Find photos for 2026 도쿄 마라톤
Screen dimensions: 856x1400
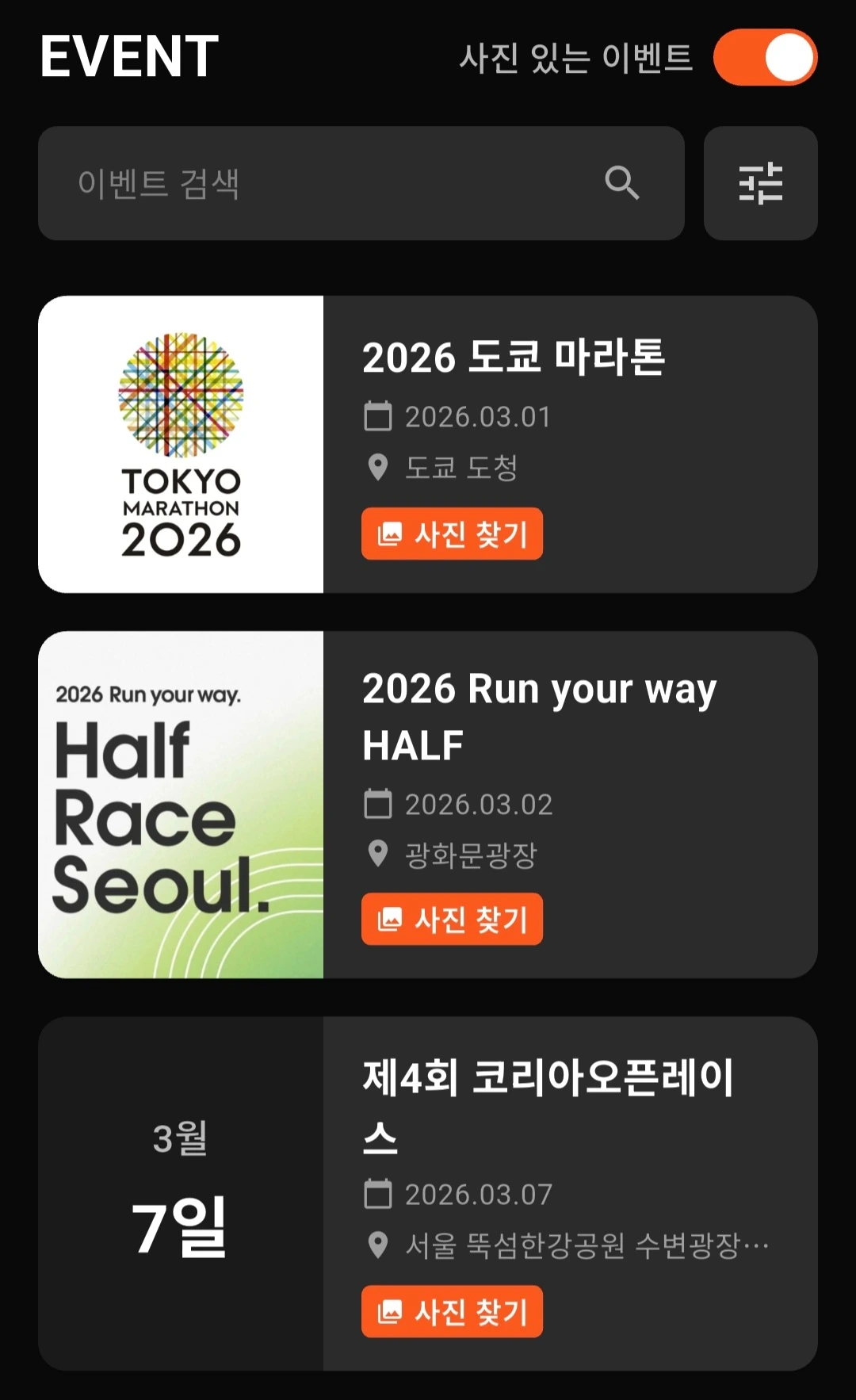(x=452, y=534)
